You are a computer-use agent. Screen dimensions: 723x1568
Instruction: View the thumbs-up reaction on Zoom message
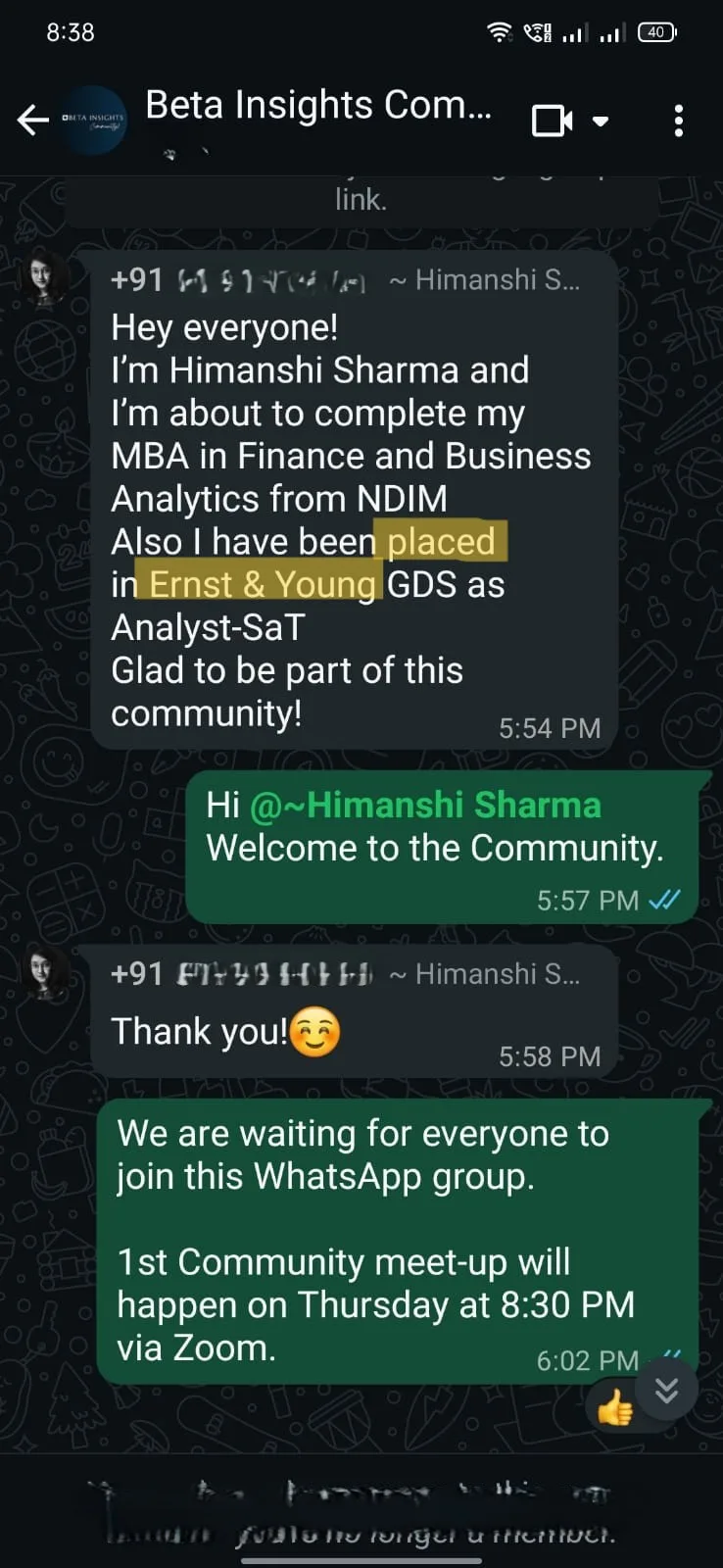click(615, 1409)
